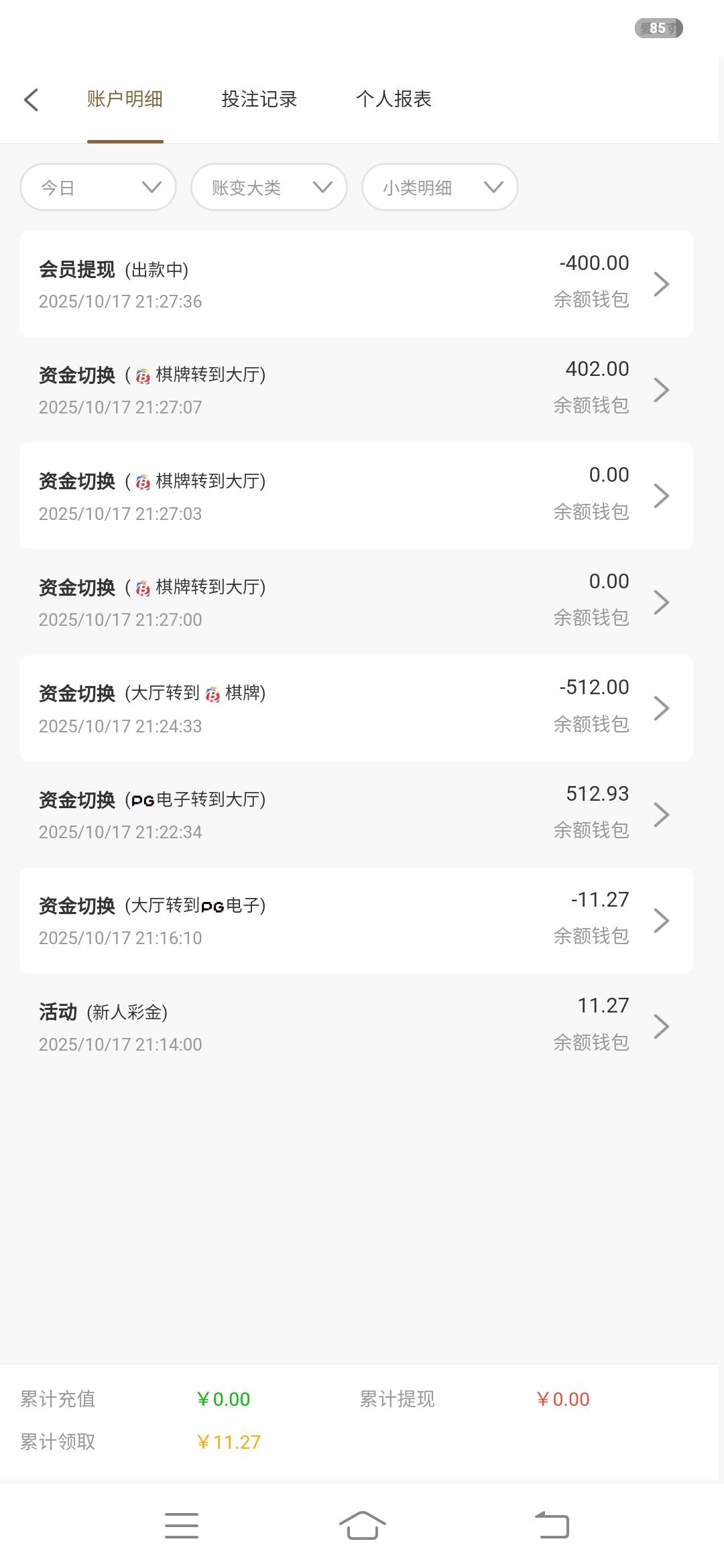Switch to the 投注记录 tab
Viewport: 724px width, 1568px height.
coord(259,99)
